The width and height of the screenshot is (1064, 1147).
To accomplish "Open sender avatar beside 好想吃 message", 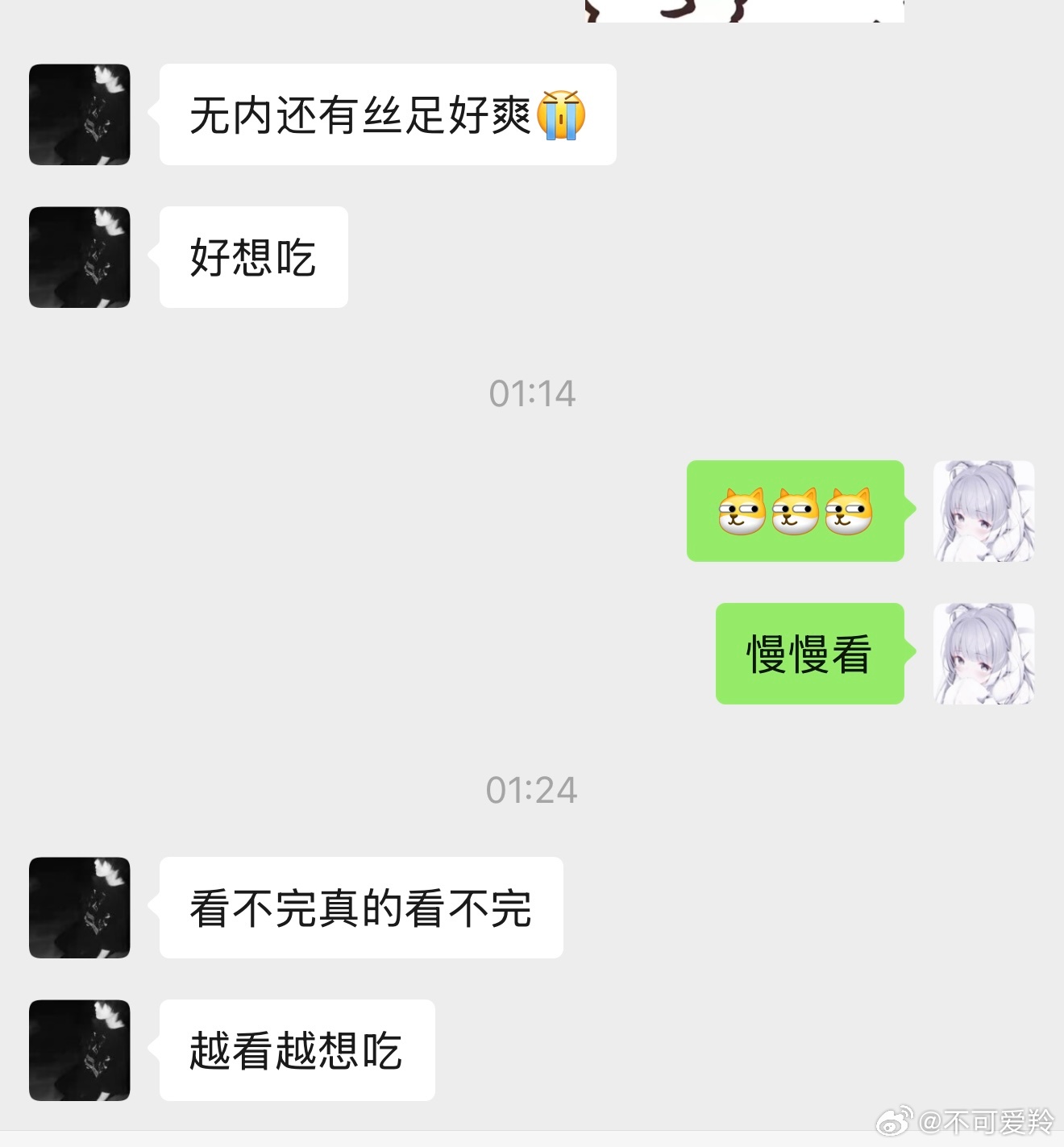I will coord(79,257).
